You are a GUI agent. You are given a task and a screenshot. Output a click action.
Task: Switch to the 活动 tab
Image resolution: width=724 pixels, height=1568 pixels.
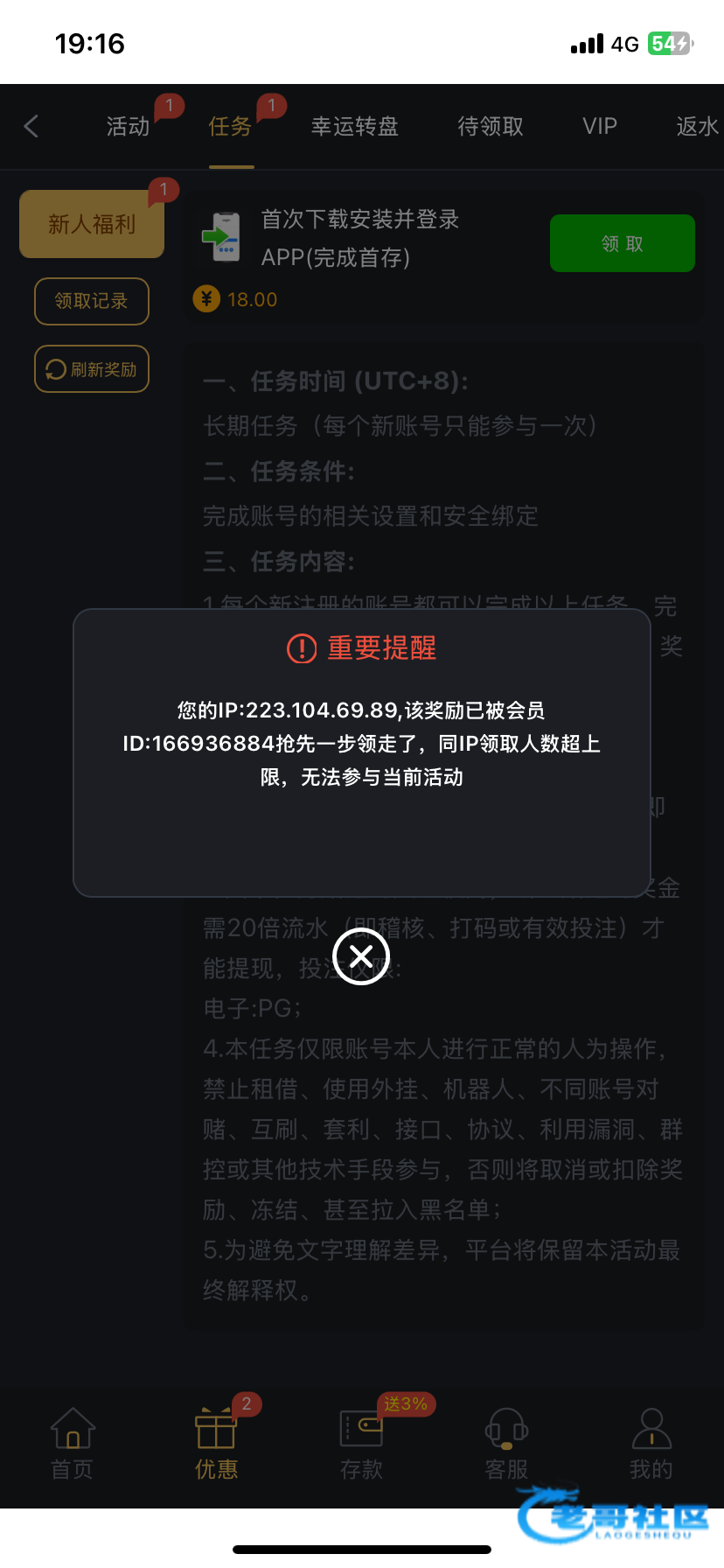tap(129, 127)
